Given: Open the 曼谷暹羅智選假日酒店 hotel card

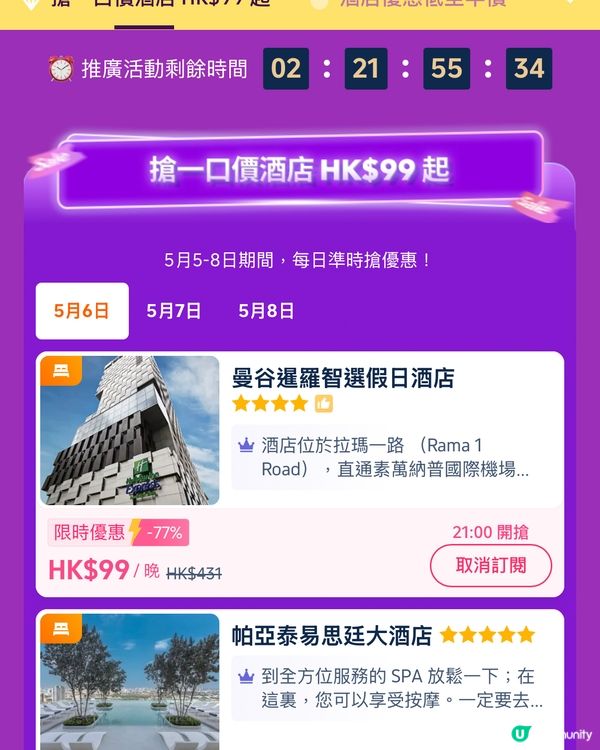Looking at the screenshot, I should point(343,378).
